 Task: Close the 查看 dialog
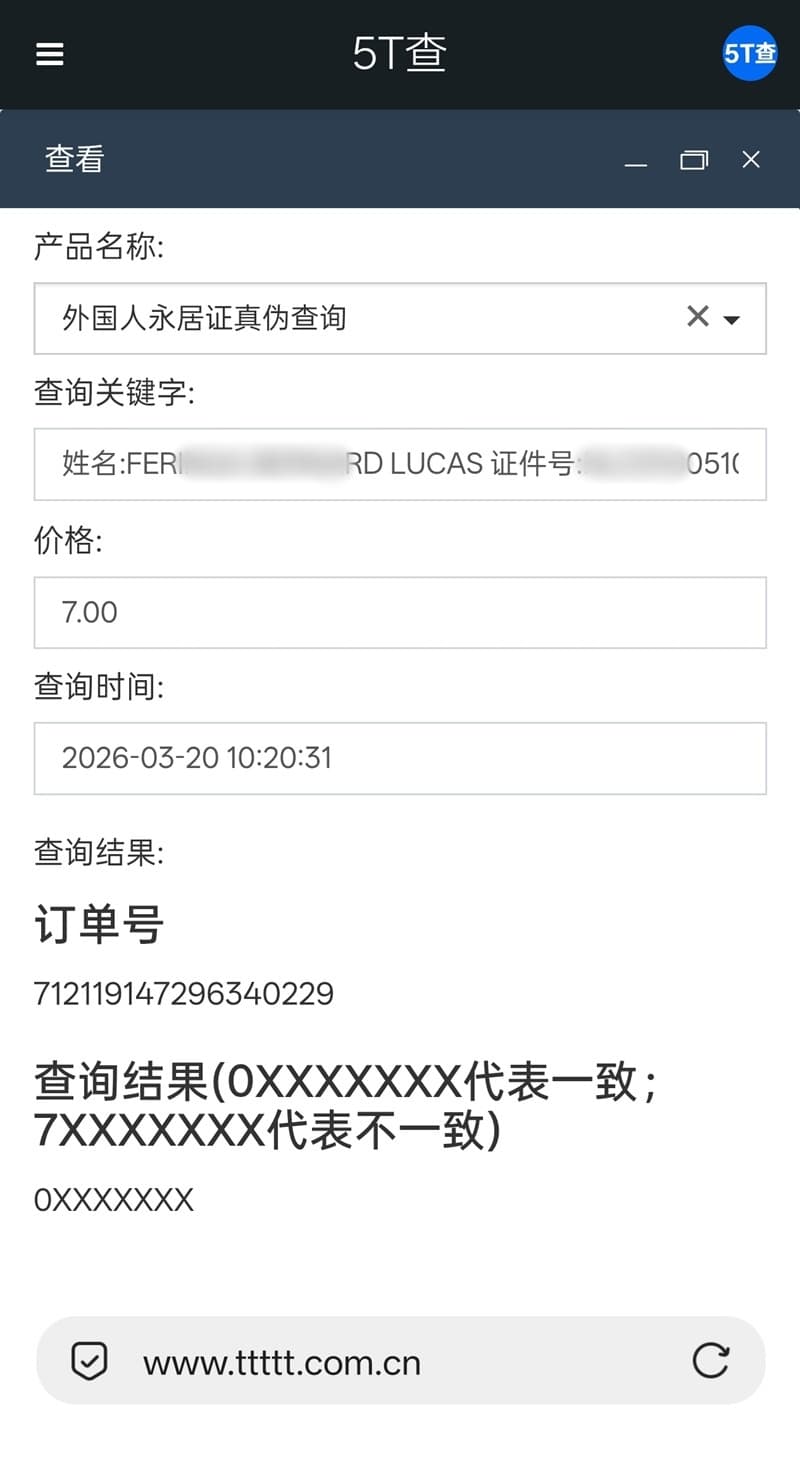(x=751, y=160)
